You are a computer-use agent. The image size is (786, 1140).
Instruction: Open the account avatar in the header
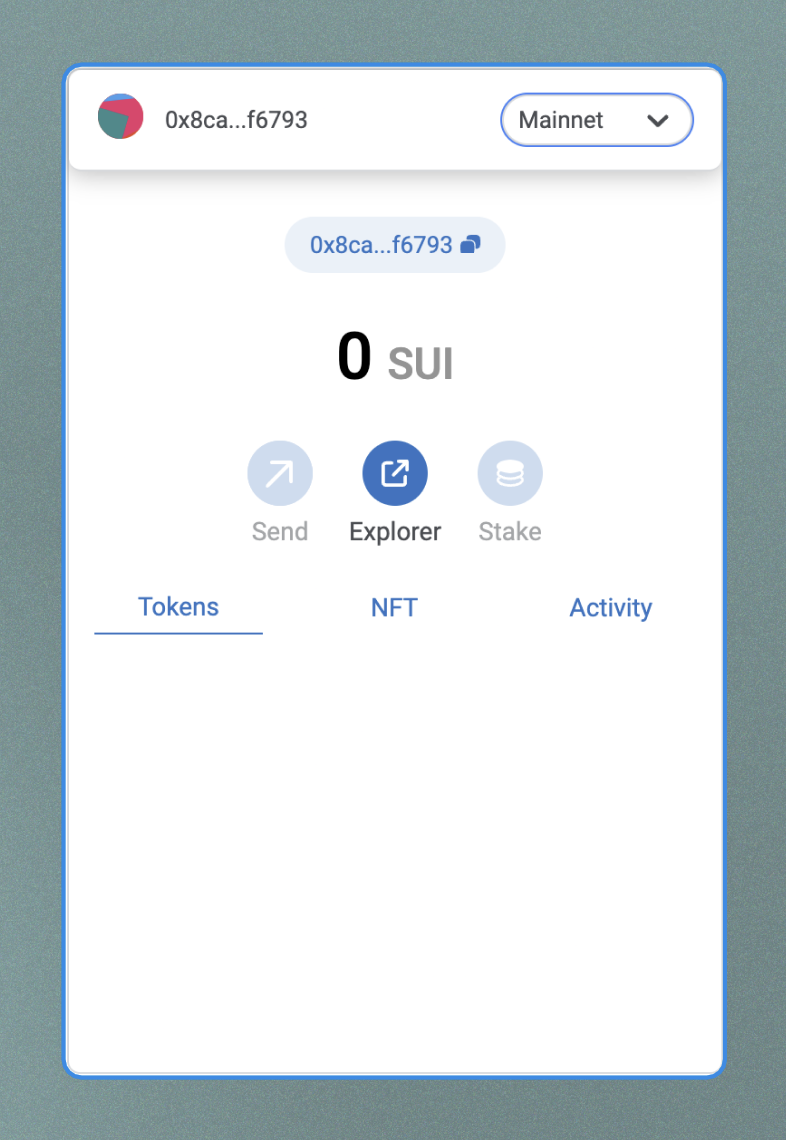121,117
